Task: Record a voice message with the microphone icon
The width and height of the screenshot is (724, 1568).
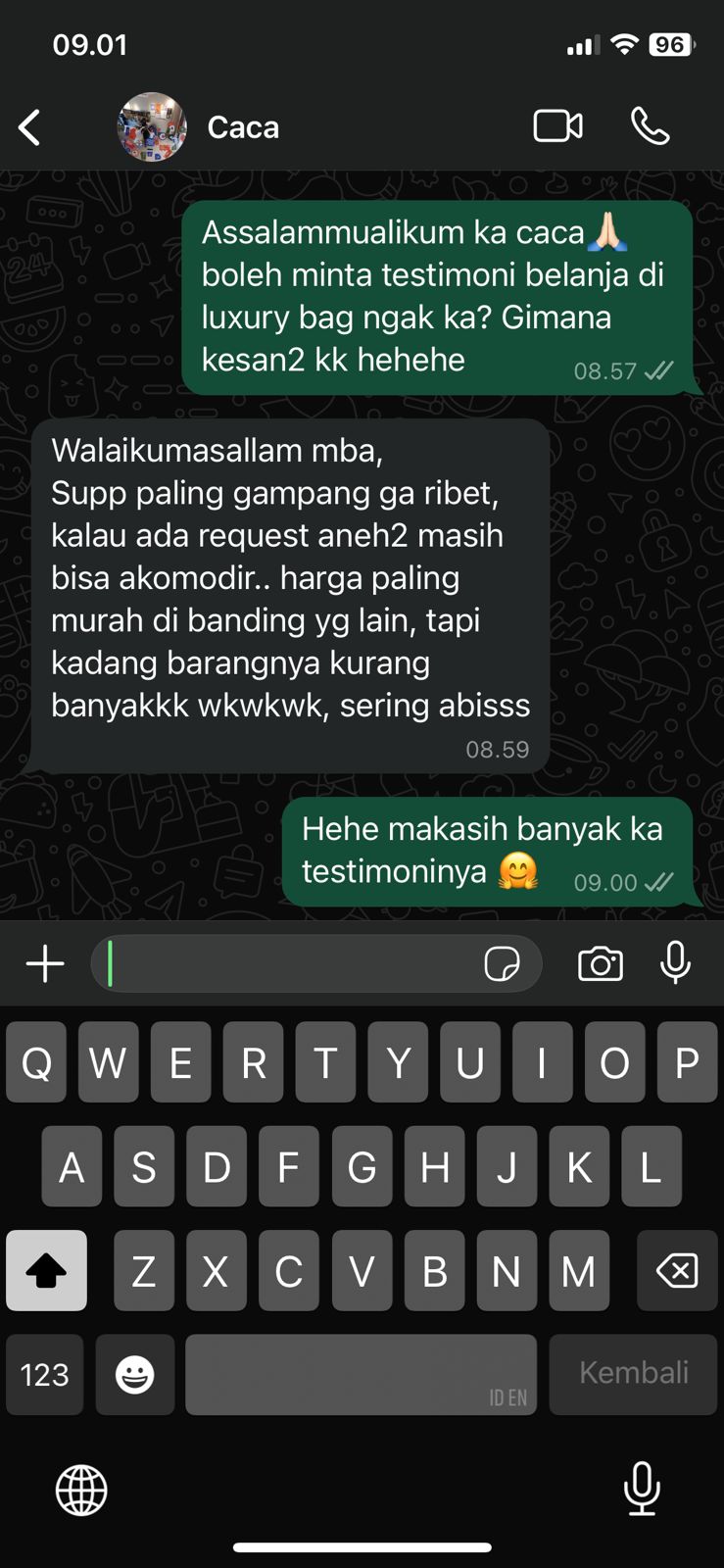Action: pyautogui.click(x=676, y=963)
